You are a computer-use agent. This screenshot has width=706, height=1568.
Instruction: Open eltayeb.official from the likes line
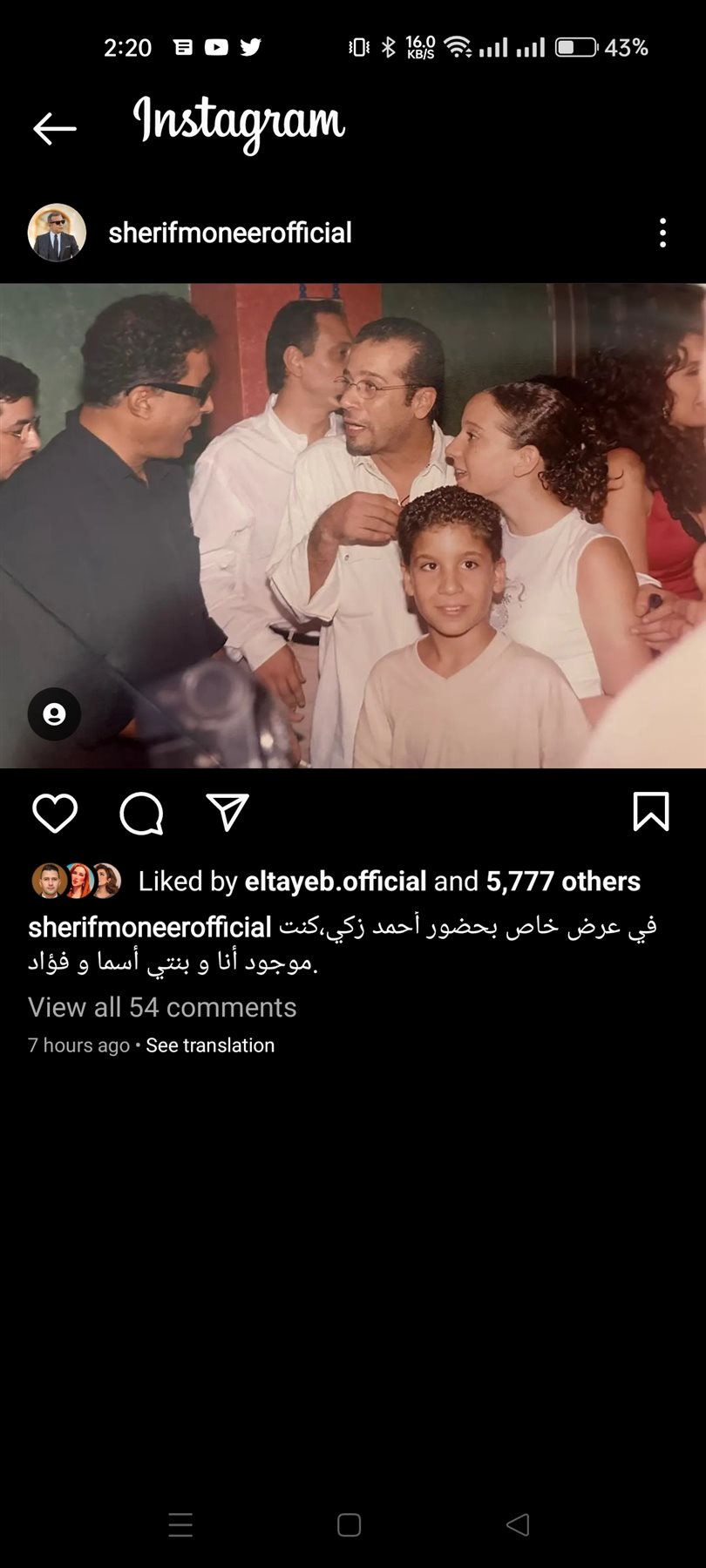click(336, 882)
